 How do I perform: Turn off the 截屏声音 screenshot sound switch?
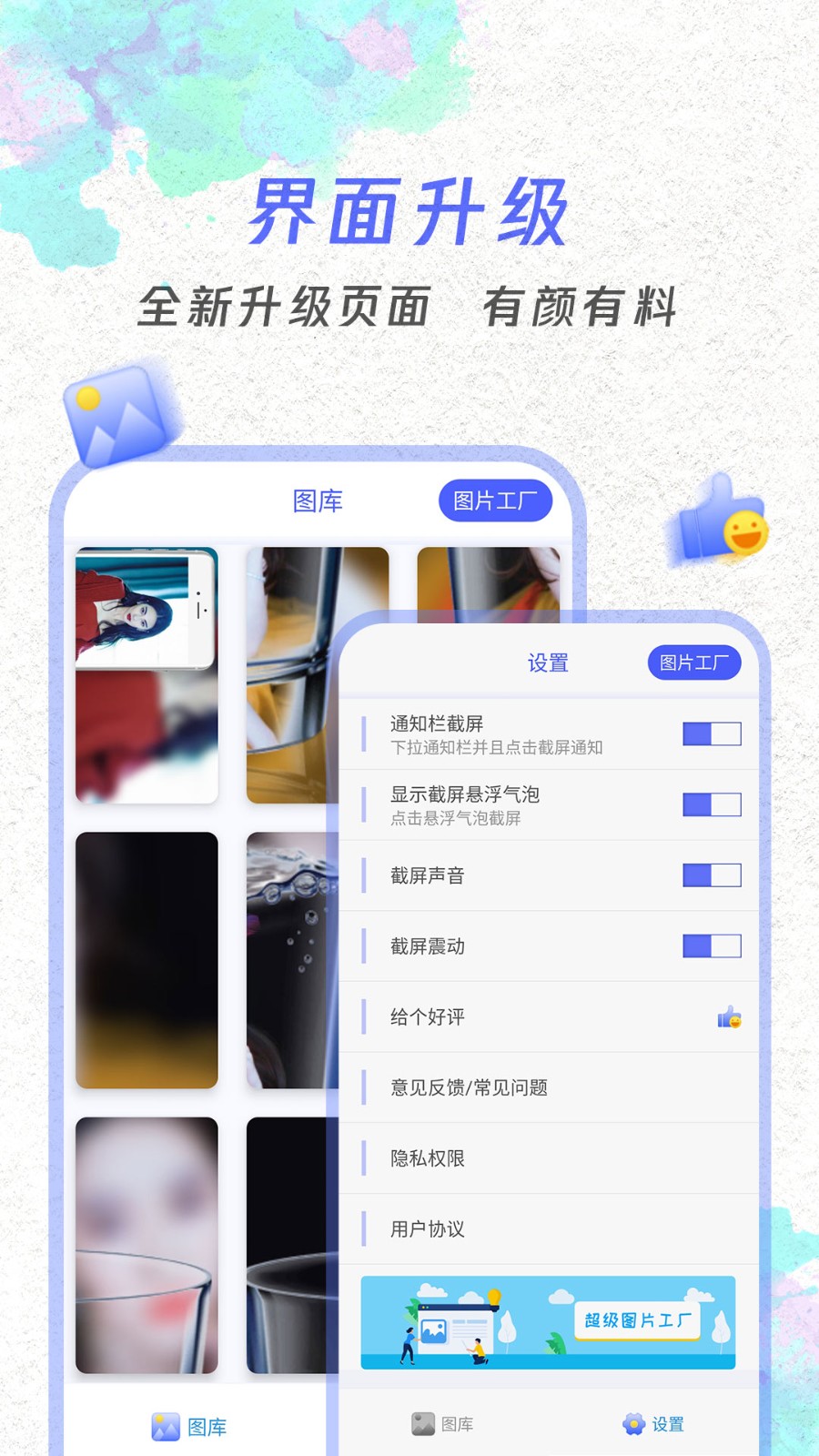point(711,875)
